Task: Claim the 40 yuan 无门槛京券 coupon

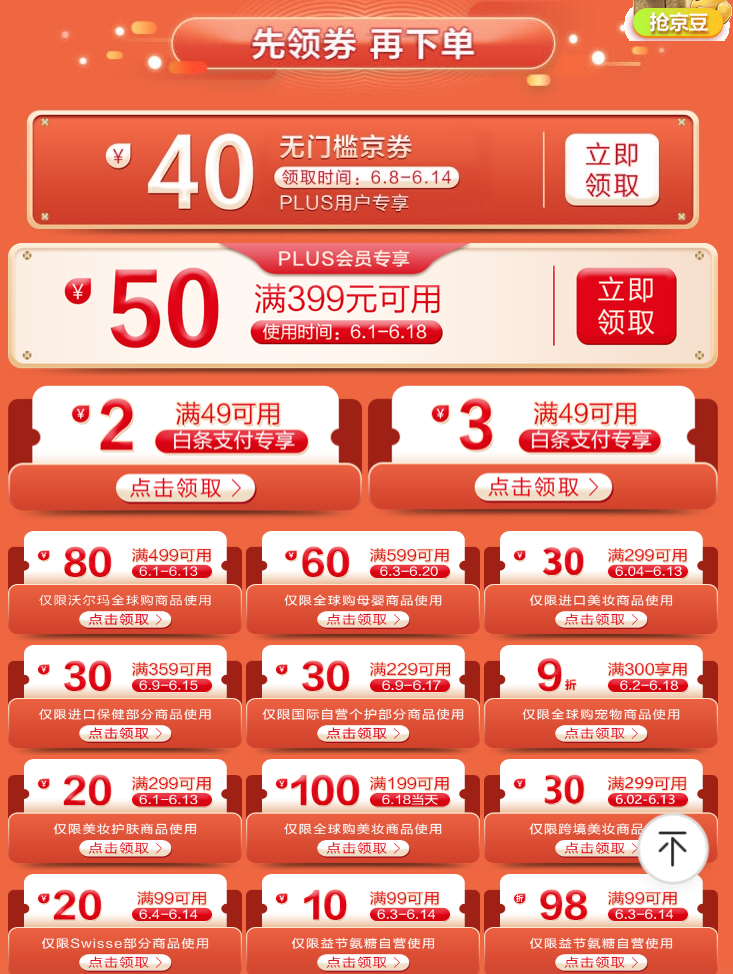Action: 611,170
